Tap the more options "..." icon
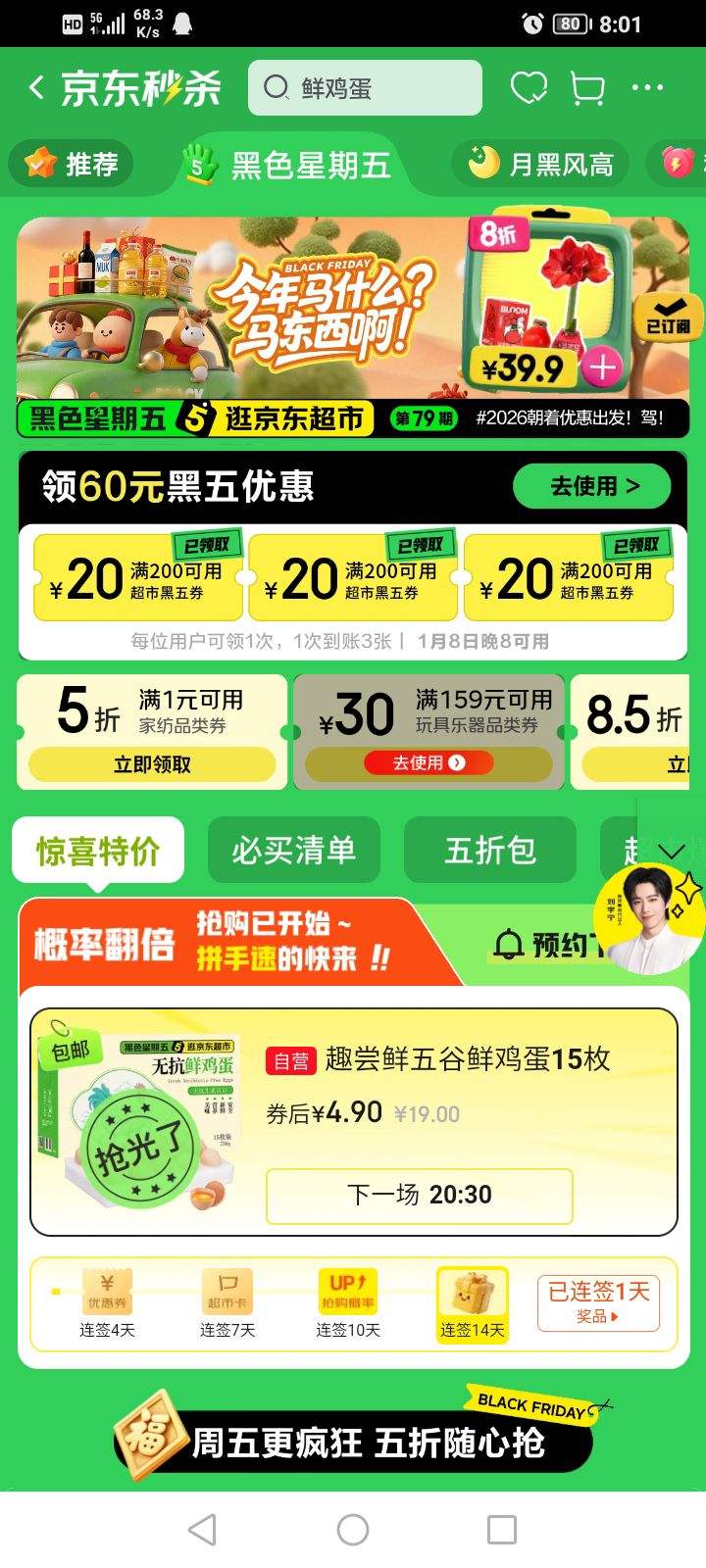The height and width of the screenshot is (1568, 706). click(x=647, y=87)
